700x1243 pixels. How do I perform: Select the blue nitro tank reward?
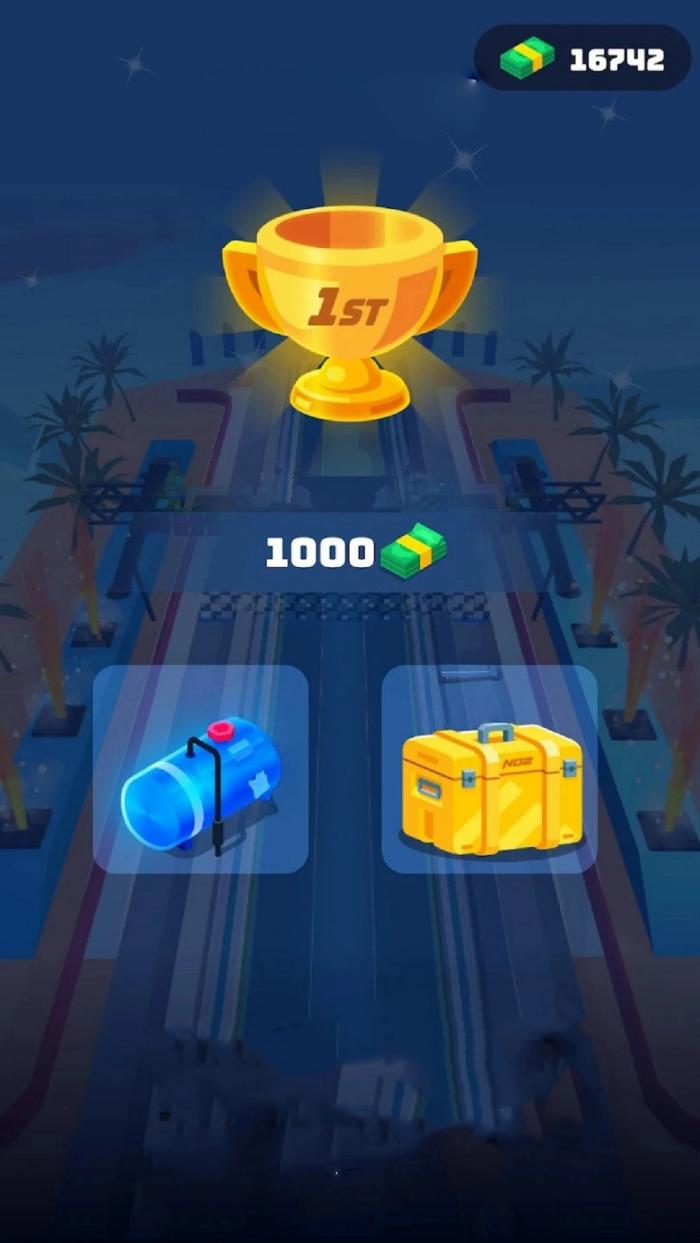click(x=200, y=769)
